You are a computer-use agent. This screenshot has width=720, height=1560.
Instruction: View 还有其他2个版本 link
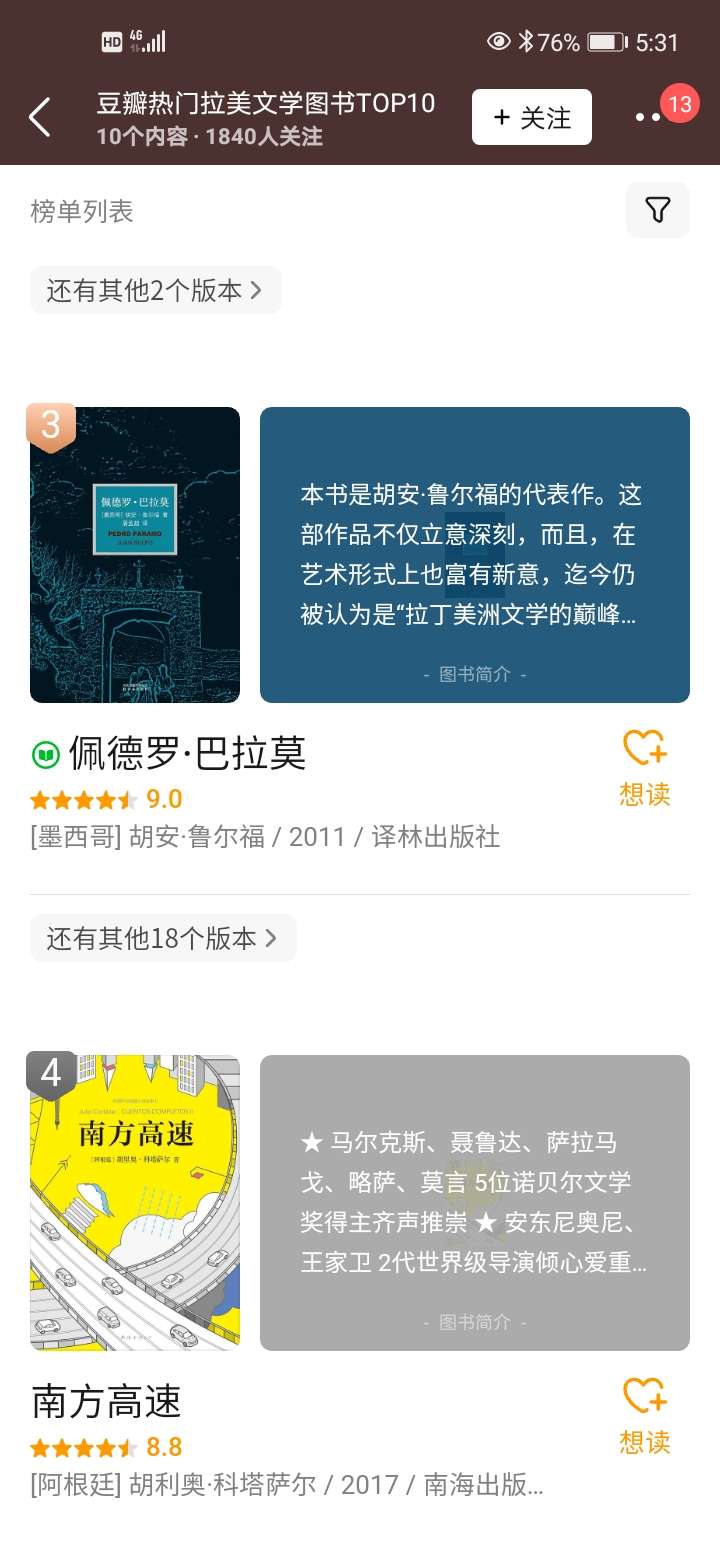[x=155, y=290]
